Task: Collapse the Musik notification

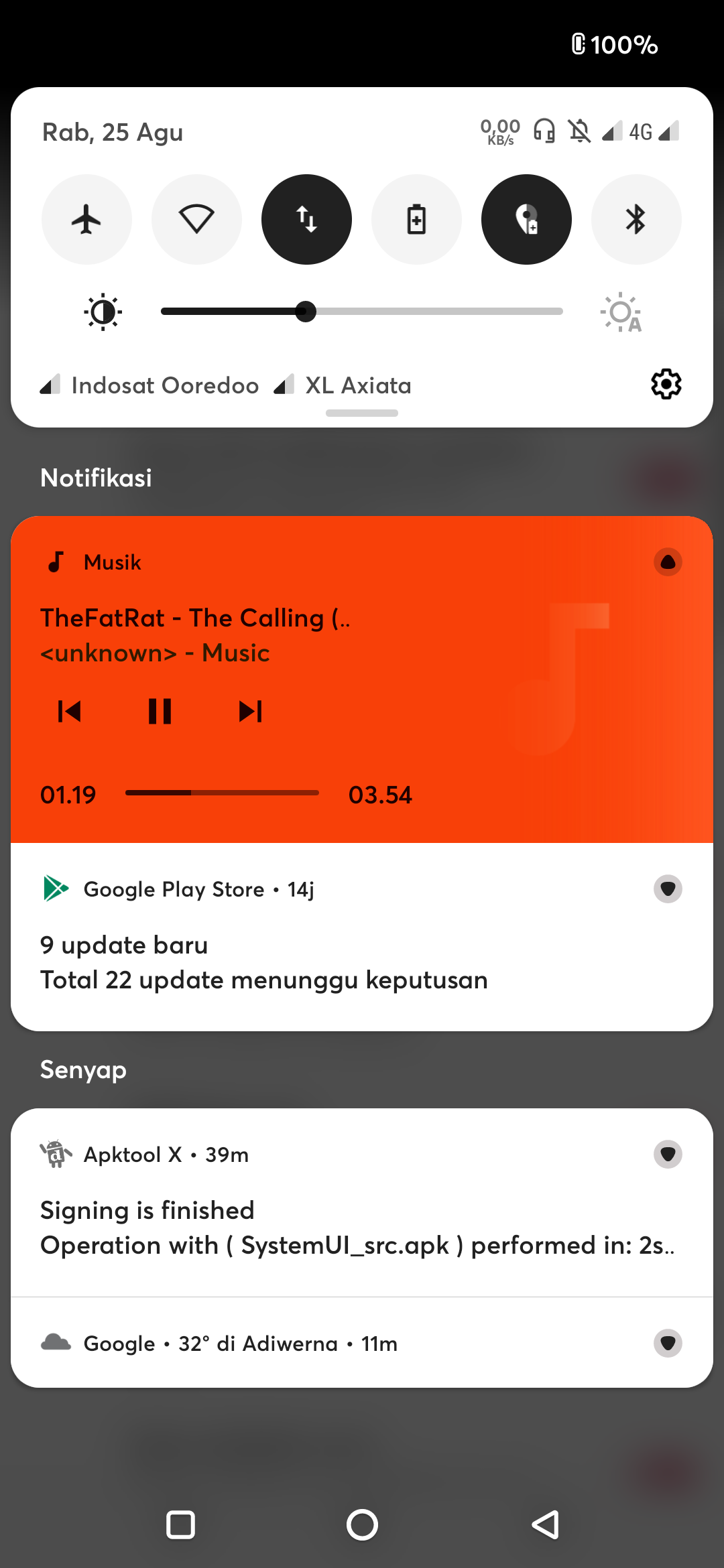Action: 668,562
